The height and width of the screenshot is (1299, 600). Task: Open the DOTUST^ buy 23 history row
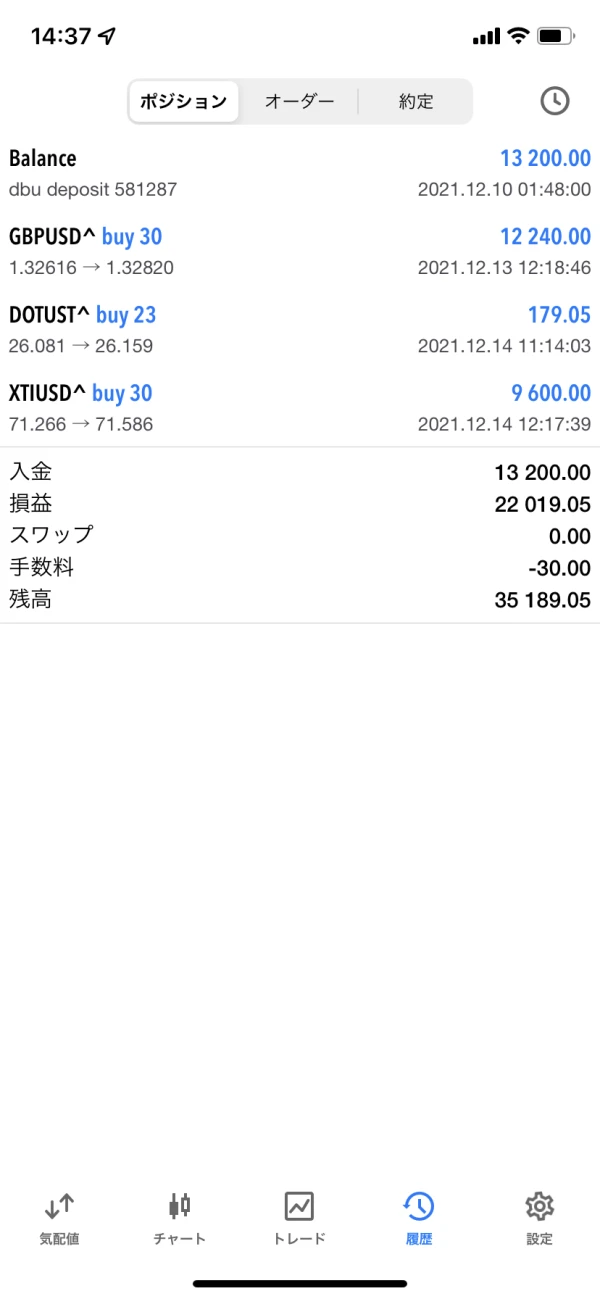(300, 329)
